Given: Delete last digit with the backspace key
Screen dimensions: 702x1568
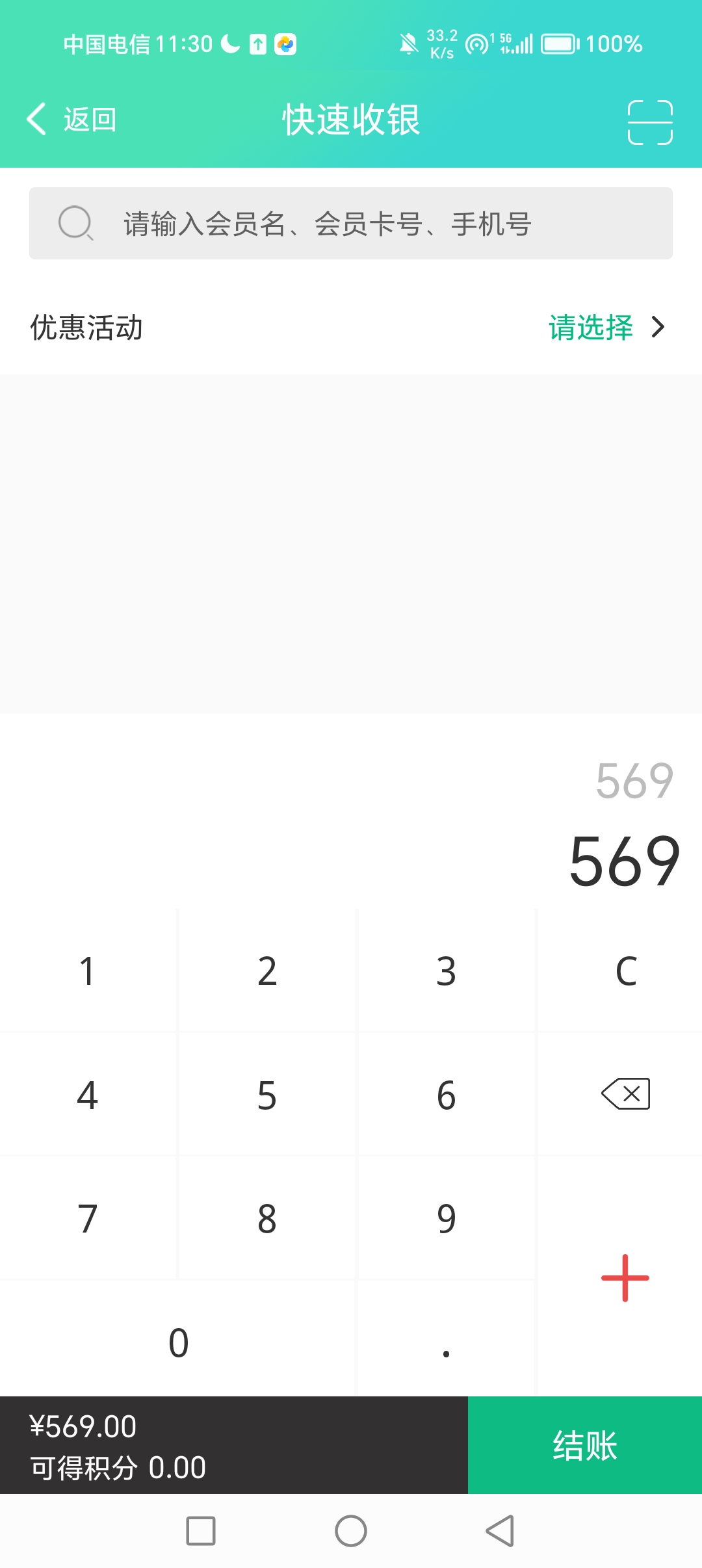Looking at the screenshot, I should click(625, 1093).
